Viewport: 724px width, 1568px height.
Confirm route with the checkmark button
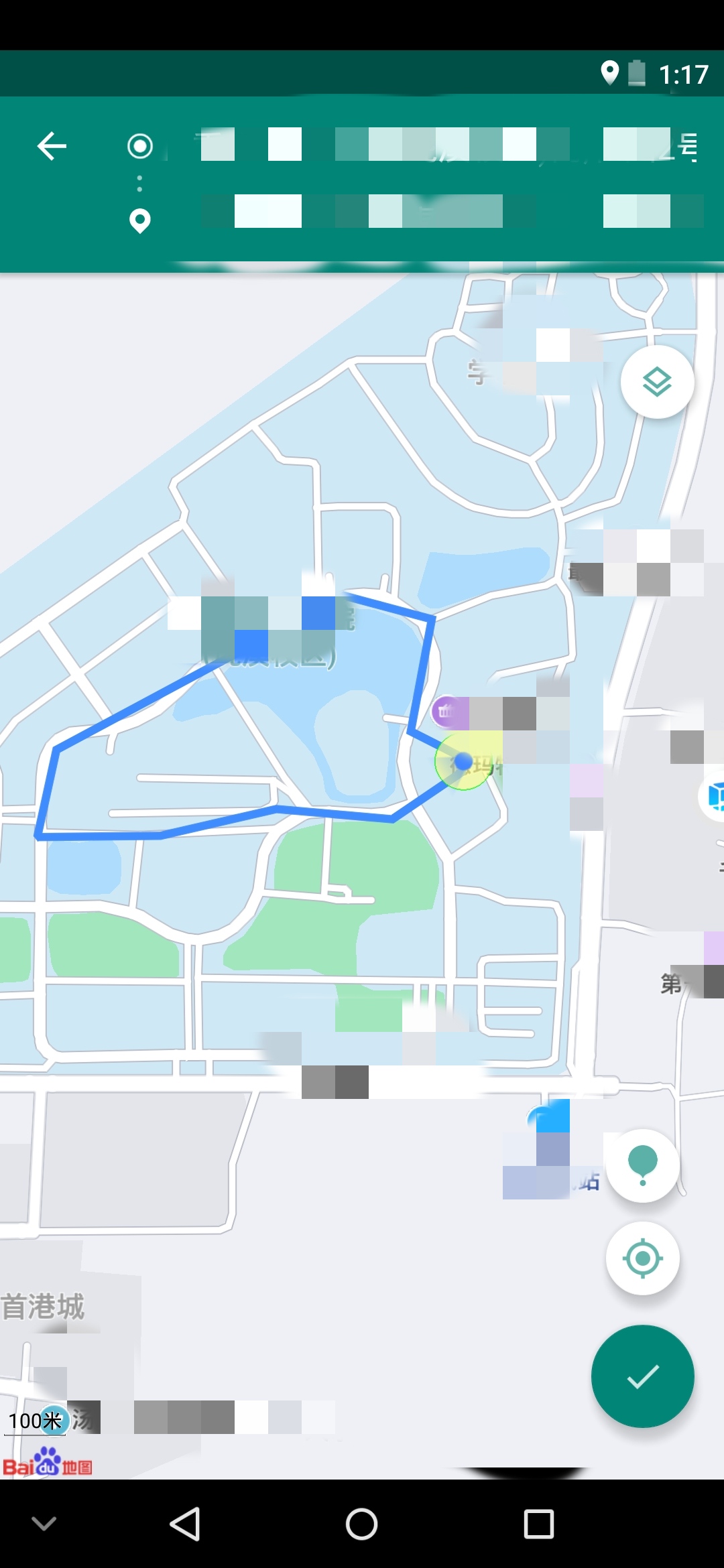642,1376
